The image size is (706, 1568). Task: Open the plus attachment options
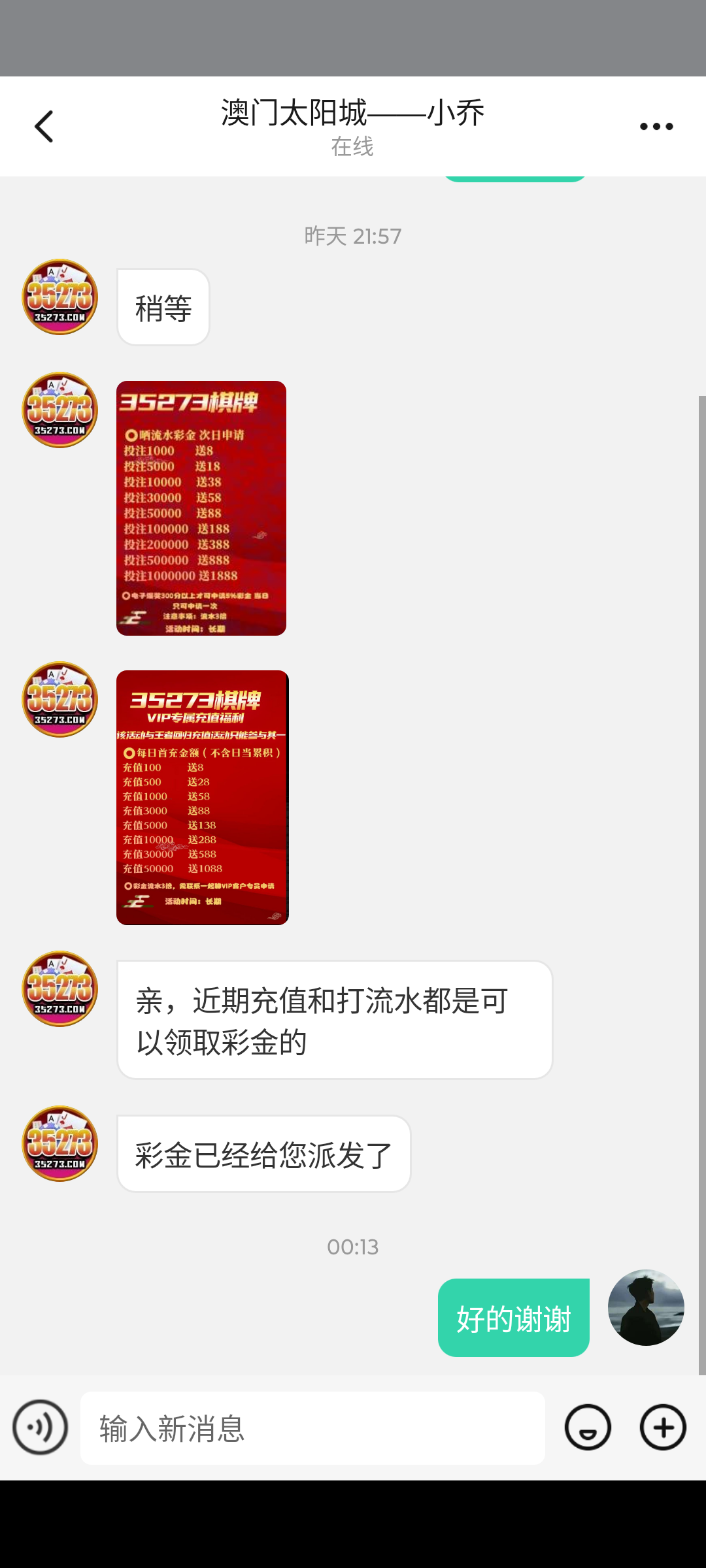tap(663, 1428)
